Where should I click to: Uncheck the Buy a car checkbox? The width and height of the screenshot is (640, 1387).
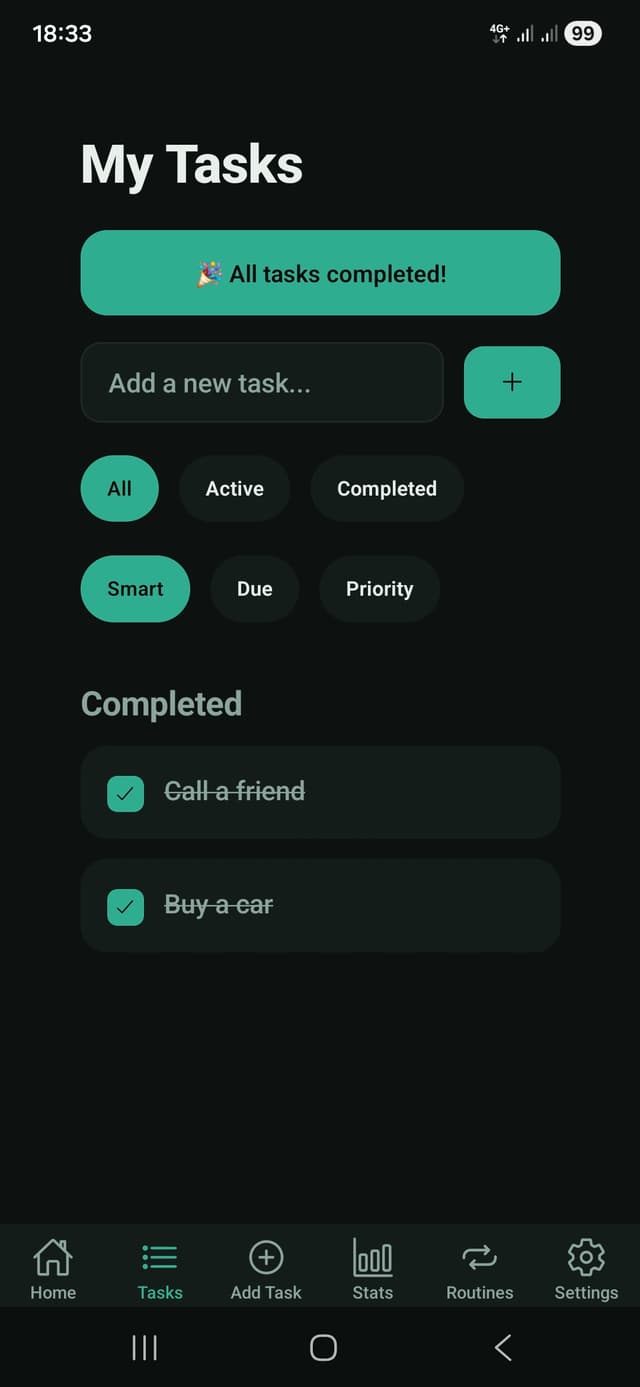(x=125, y=906)
